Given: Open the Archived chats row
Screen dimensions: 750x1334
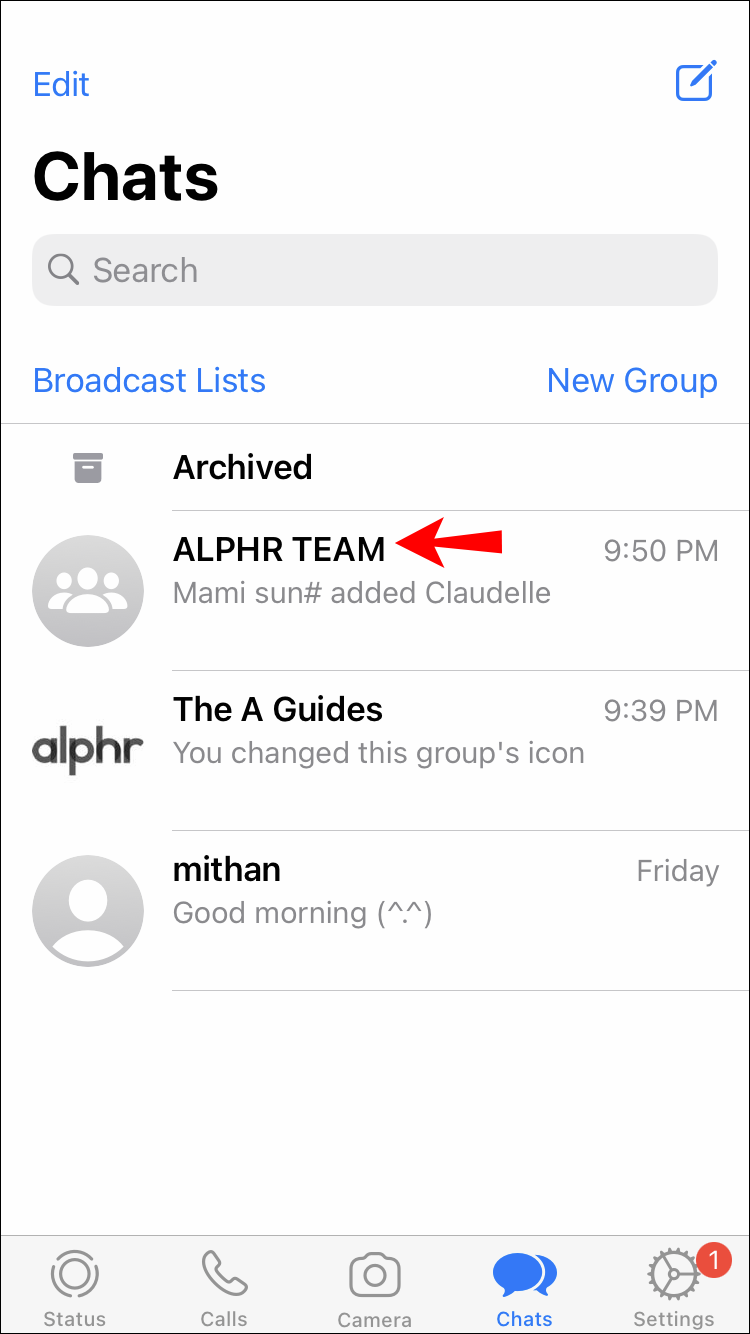Looking at the screenshot, I should click(x=375, y=467).
